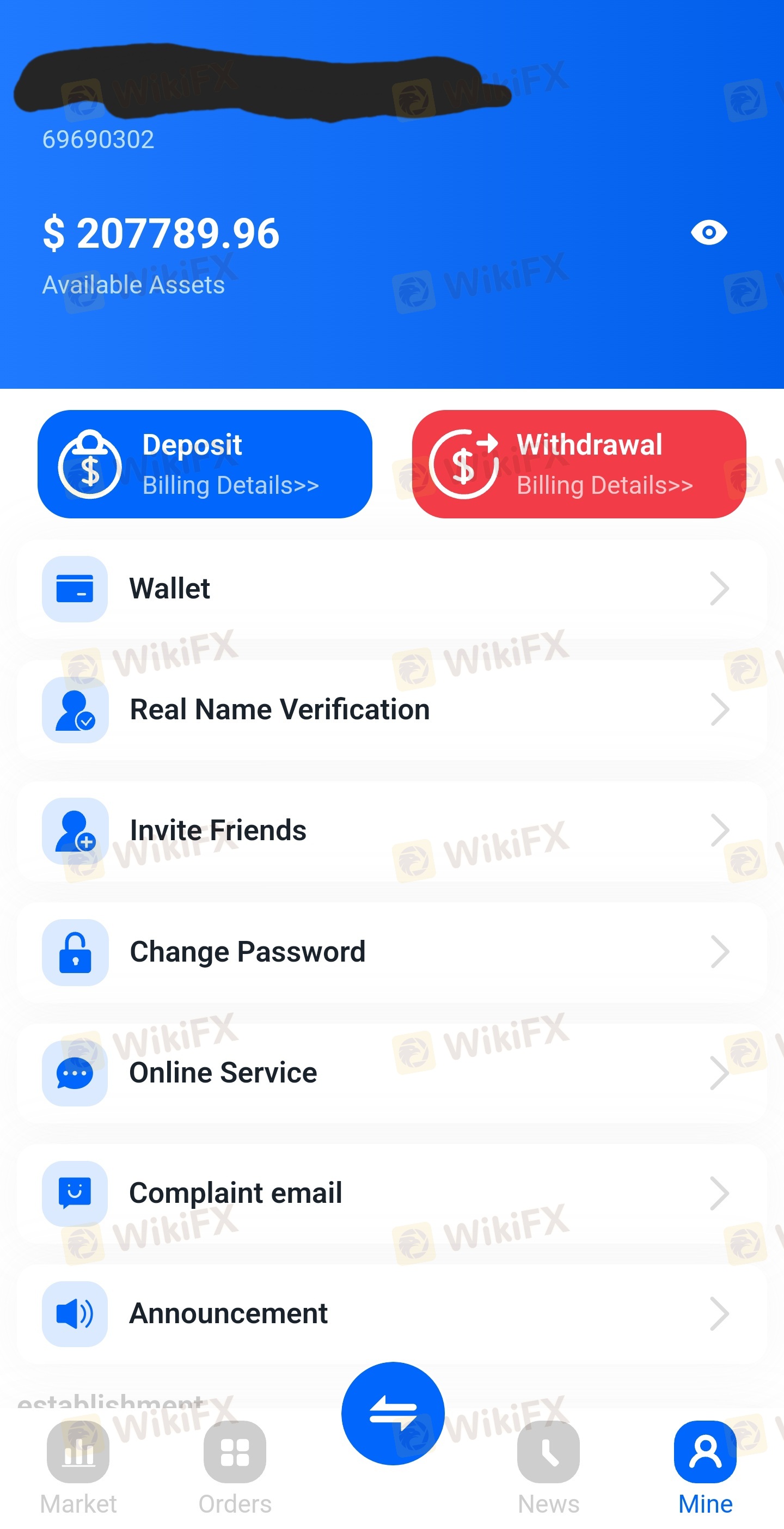Contact Online Service
Image resolution: width=784 pixels, height=1529 pixels.
click(x=391, y=1073)
